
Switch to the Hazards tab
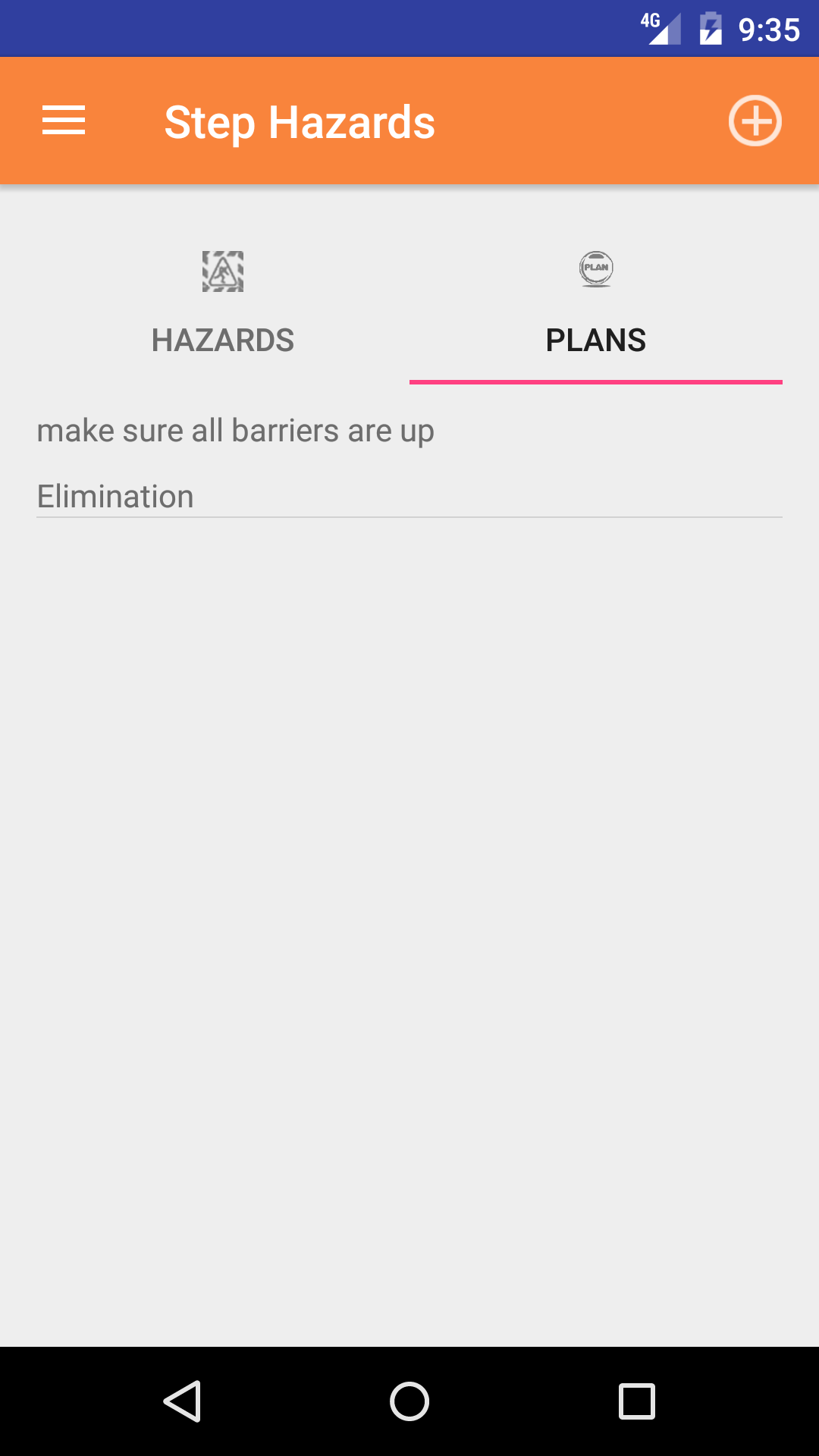click(x=223, y=307)
